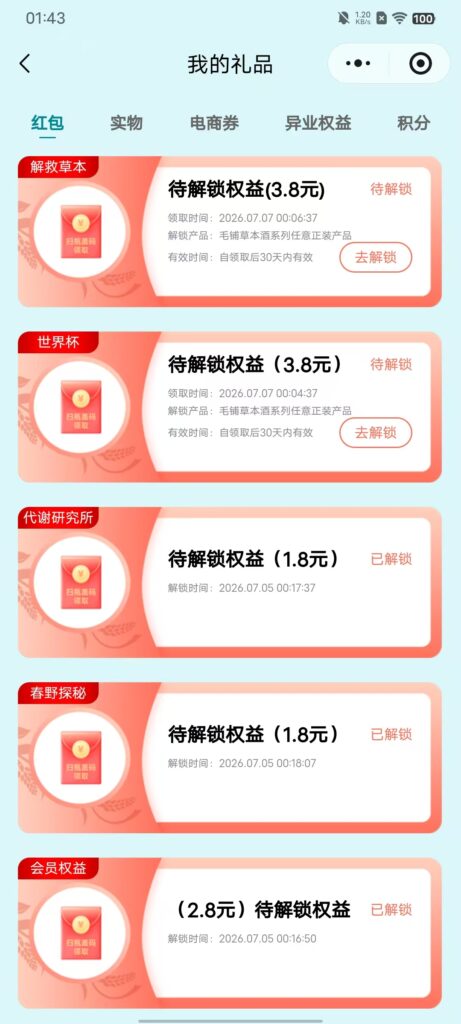Close the mini-program with the circle icon
The image size is (461, 1024).
tap(420, 63)
